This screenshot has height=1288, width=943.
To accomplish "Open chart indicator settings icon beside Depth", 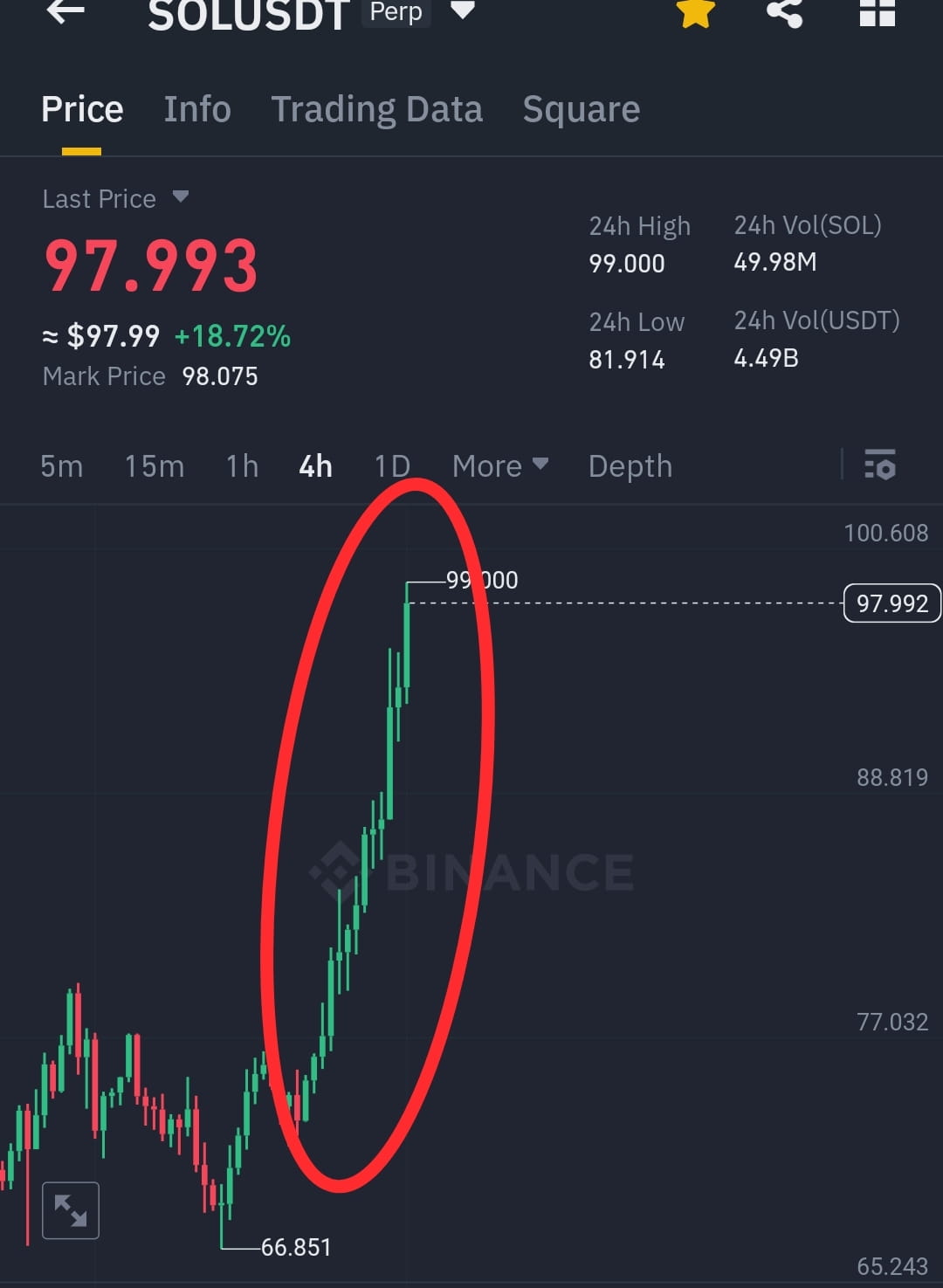I will [x=880, y=466].
